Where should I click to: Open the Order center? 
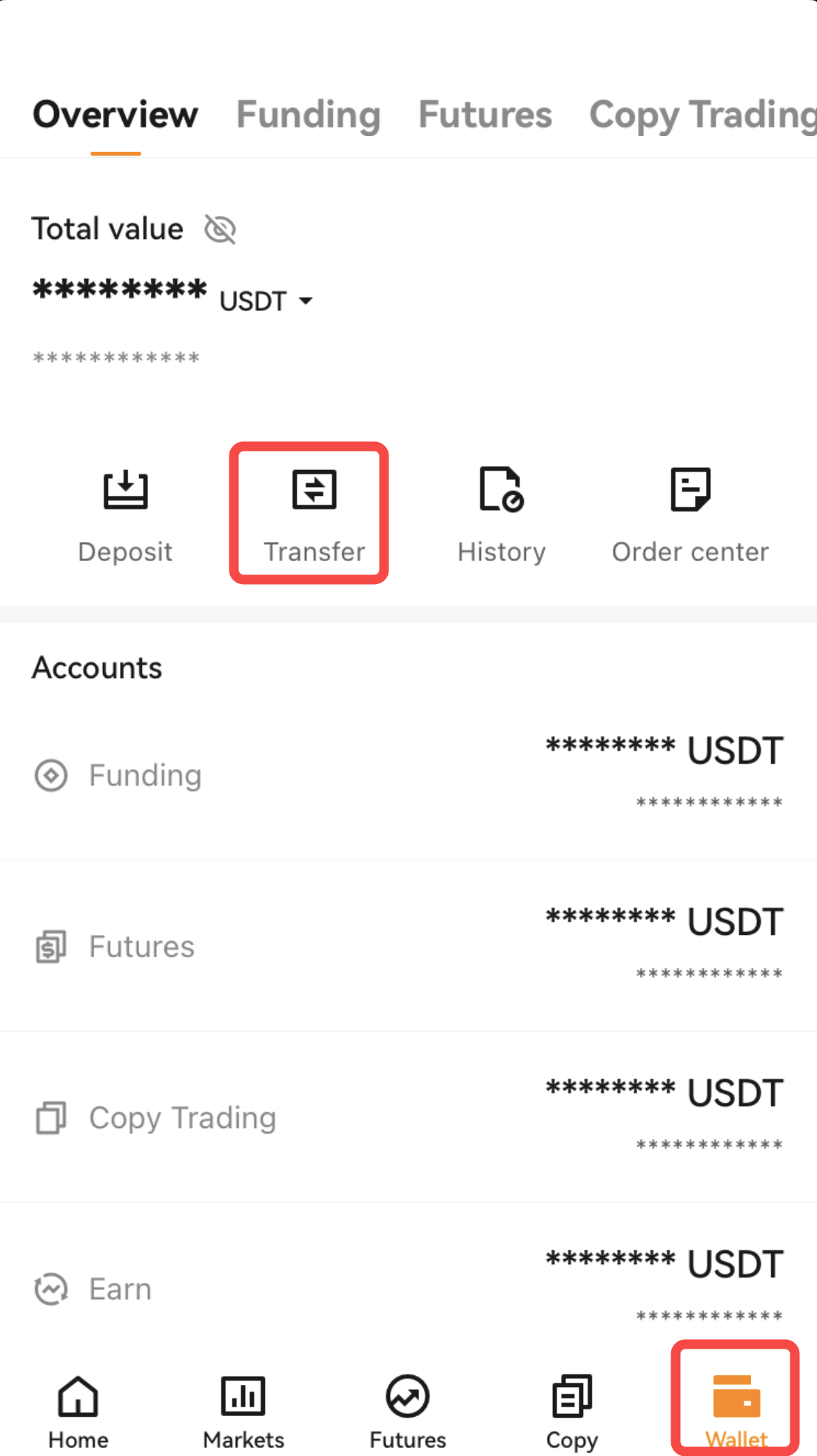690,513
